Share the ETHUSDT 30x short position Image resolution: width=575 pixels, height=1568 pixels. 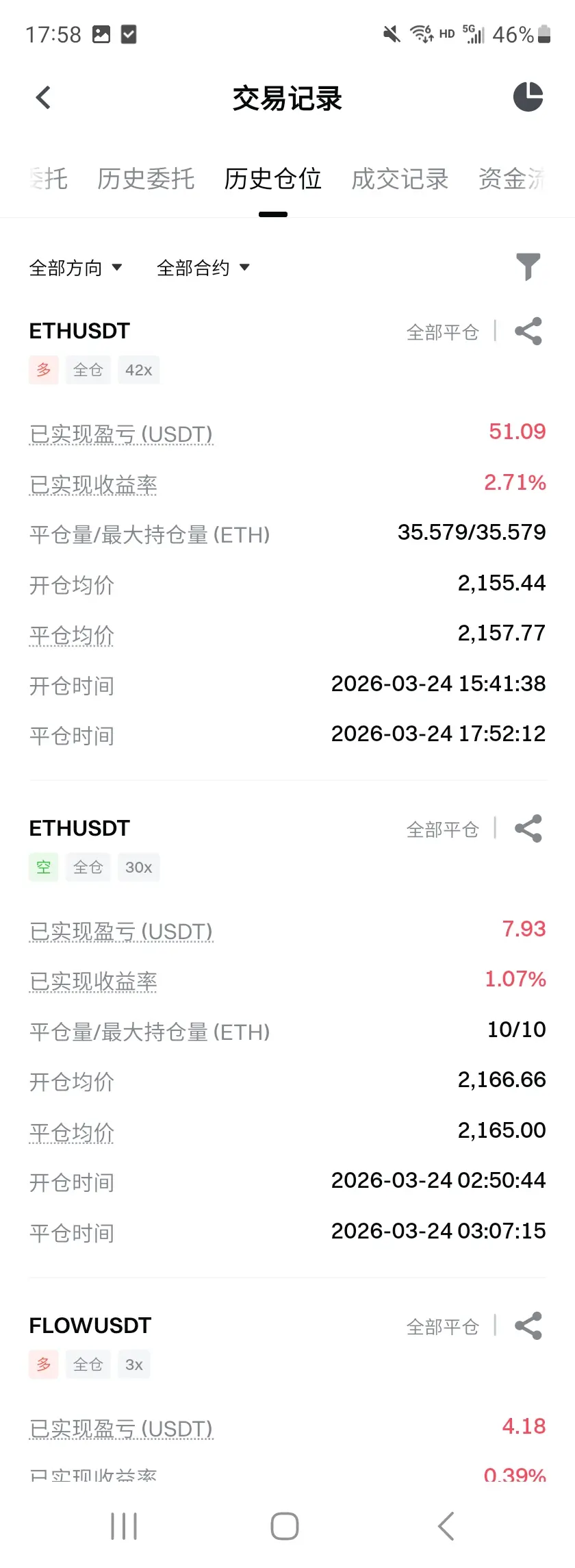(528, 829)
